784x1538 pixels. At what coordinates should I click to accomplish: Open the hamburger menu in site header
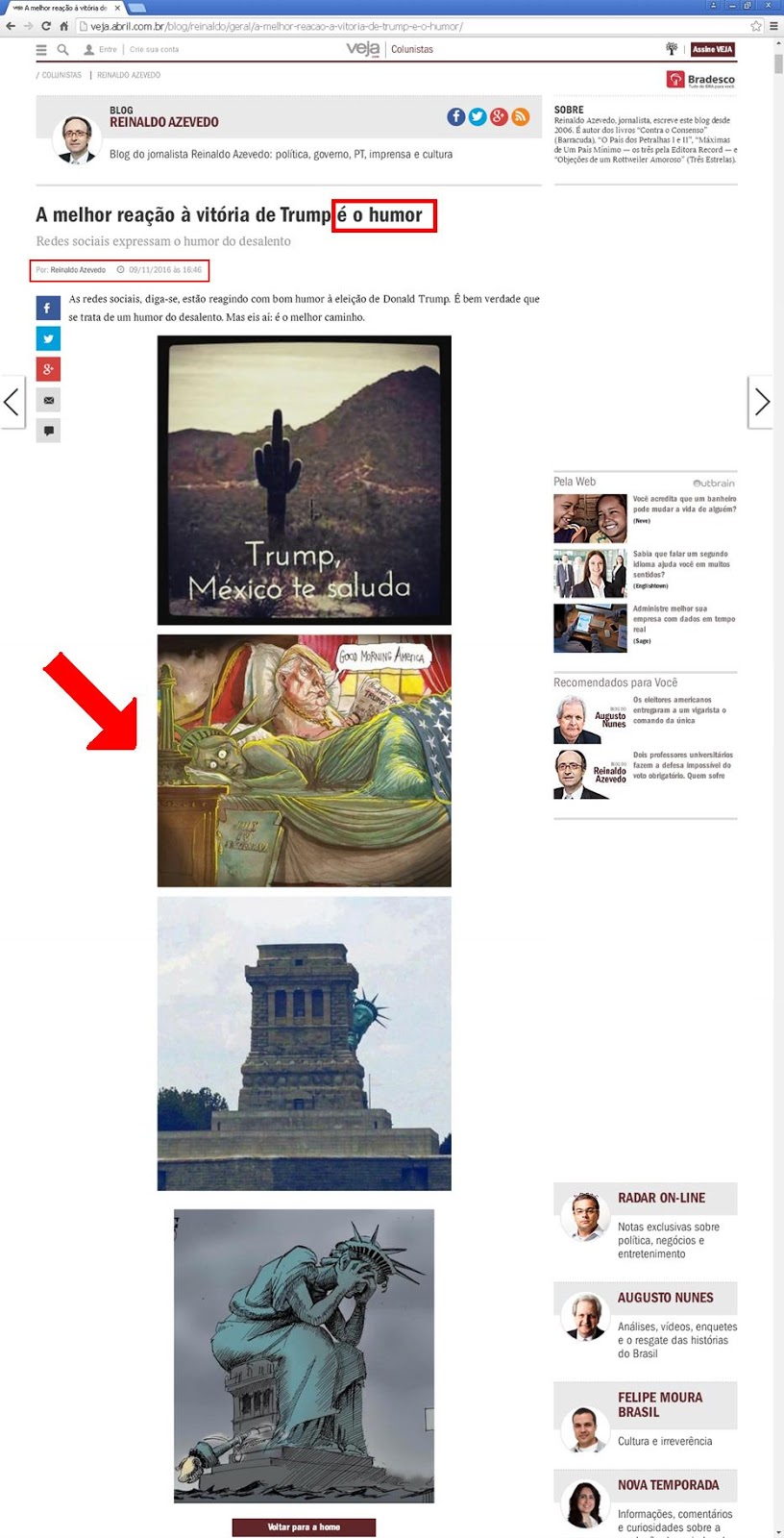(41, 50)
